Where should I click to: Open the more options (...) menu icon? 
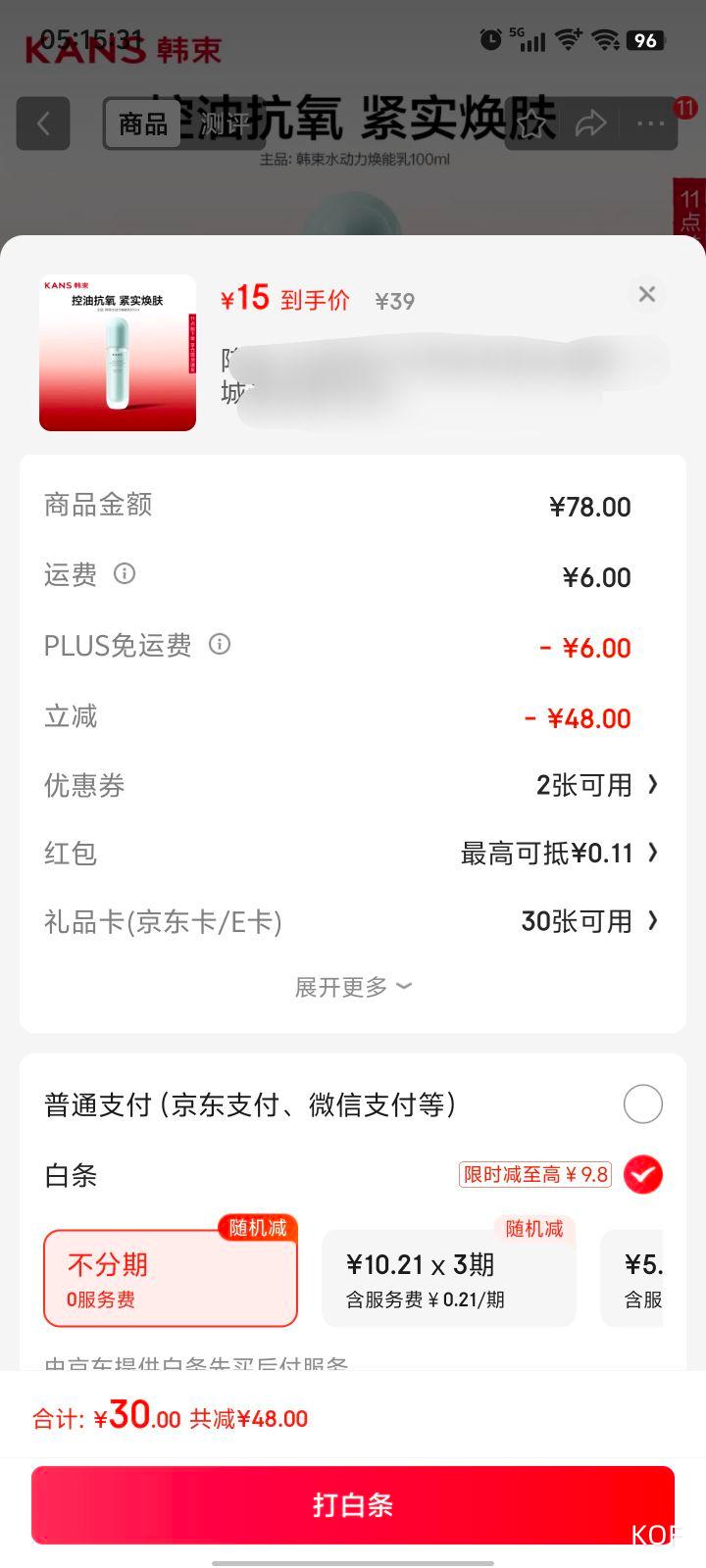coord(648,123)
